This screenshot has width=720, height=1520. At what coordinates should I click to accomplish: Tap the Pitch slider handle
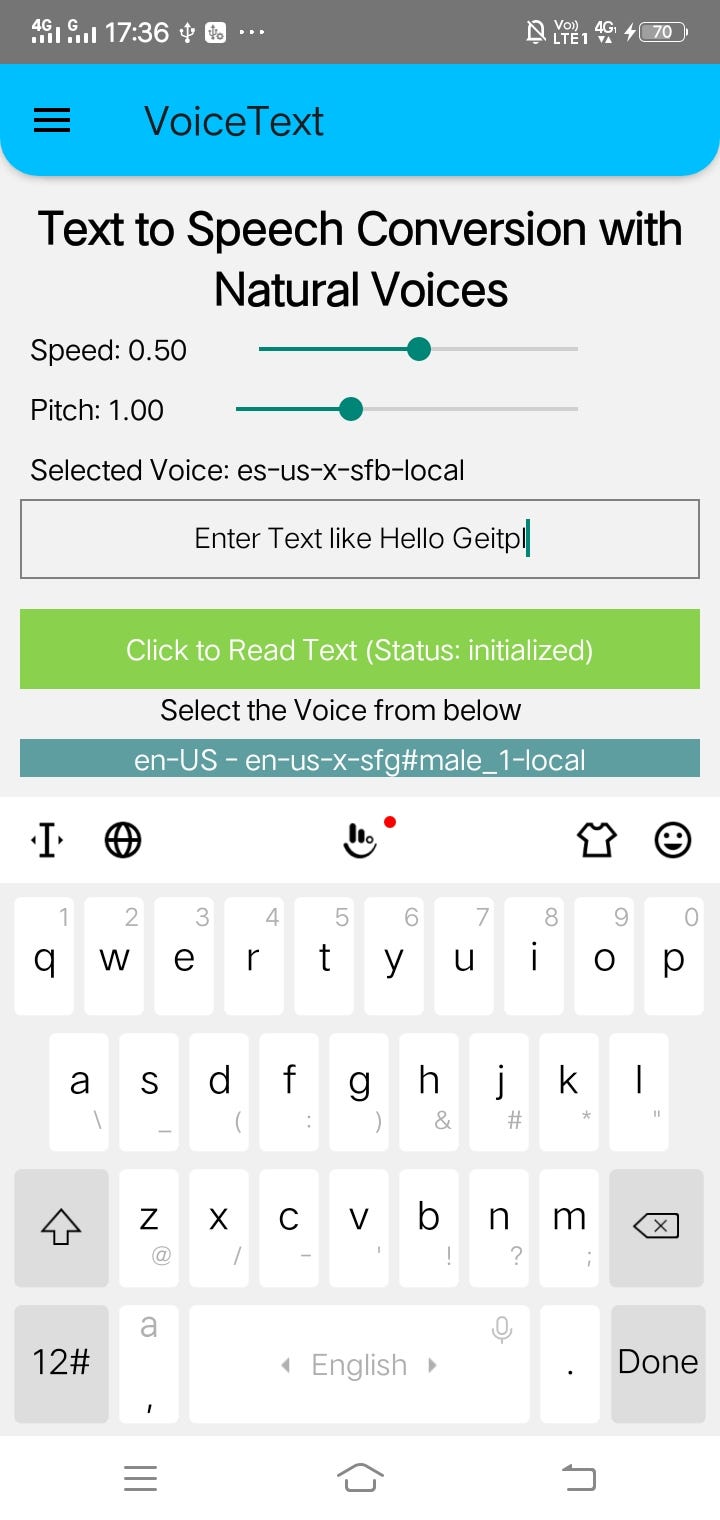click(x=350, y=409)
